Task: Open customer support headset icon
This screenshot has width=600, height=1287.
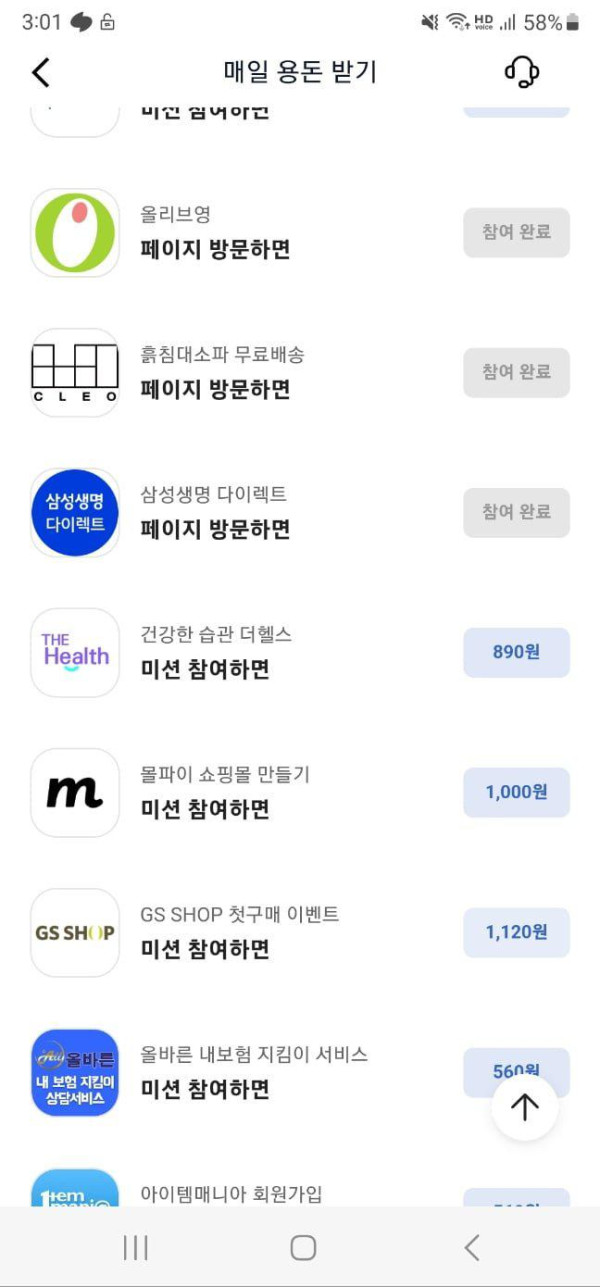Action: (x=522, y=72)
